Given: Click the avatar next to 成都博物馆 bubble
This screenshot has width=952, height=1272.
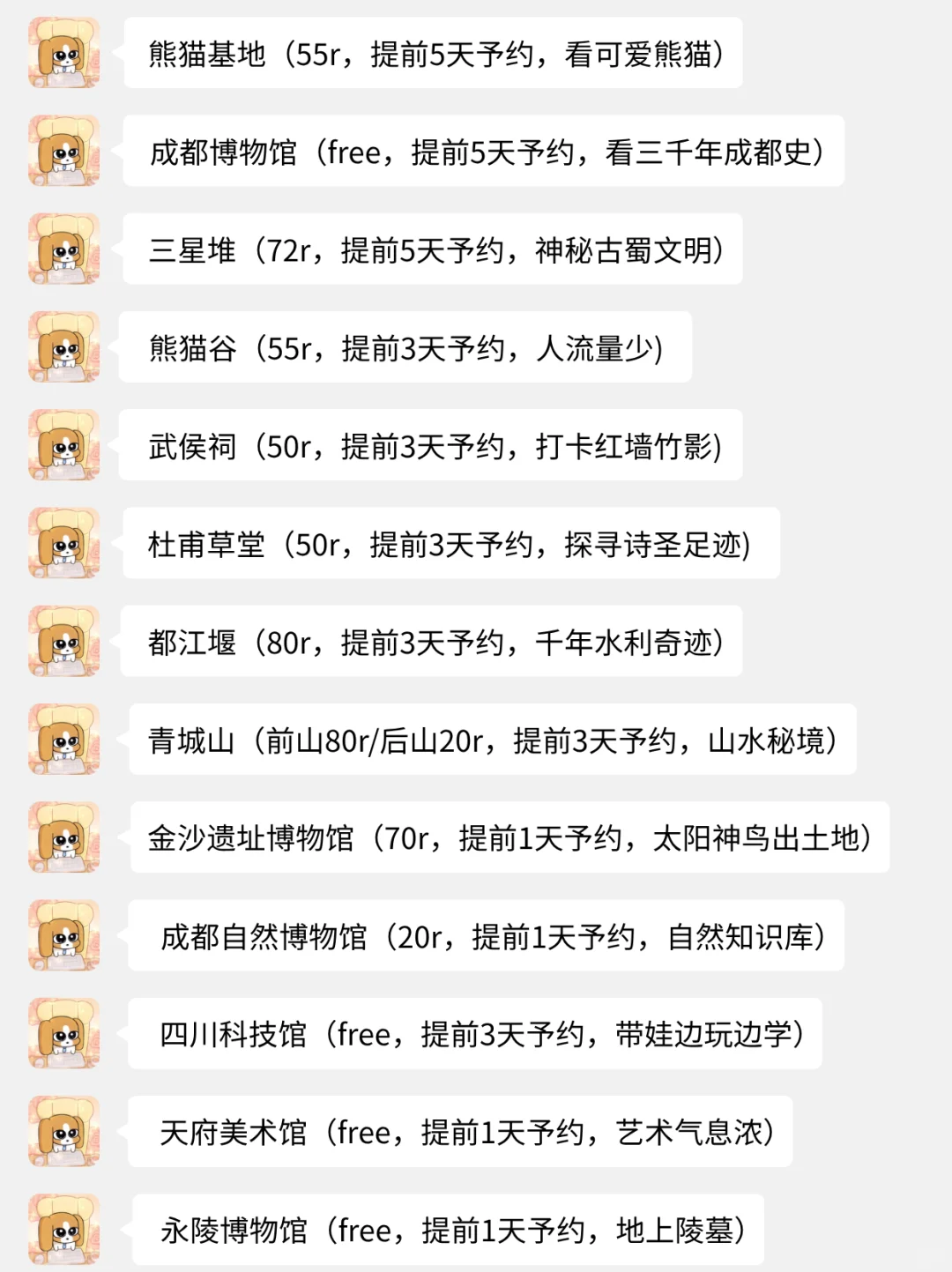Looking at the screenshot, I should coord(66,152).
